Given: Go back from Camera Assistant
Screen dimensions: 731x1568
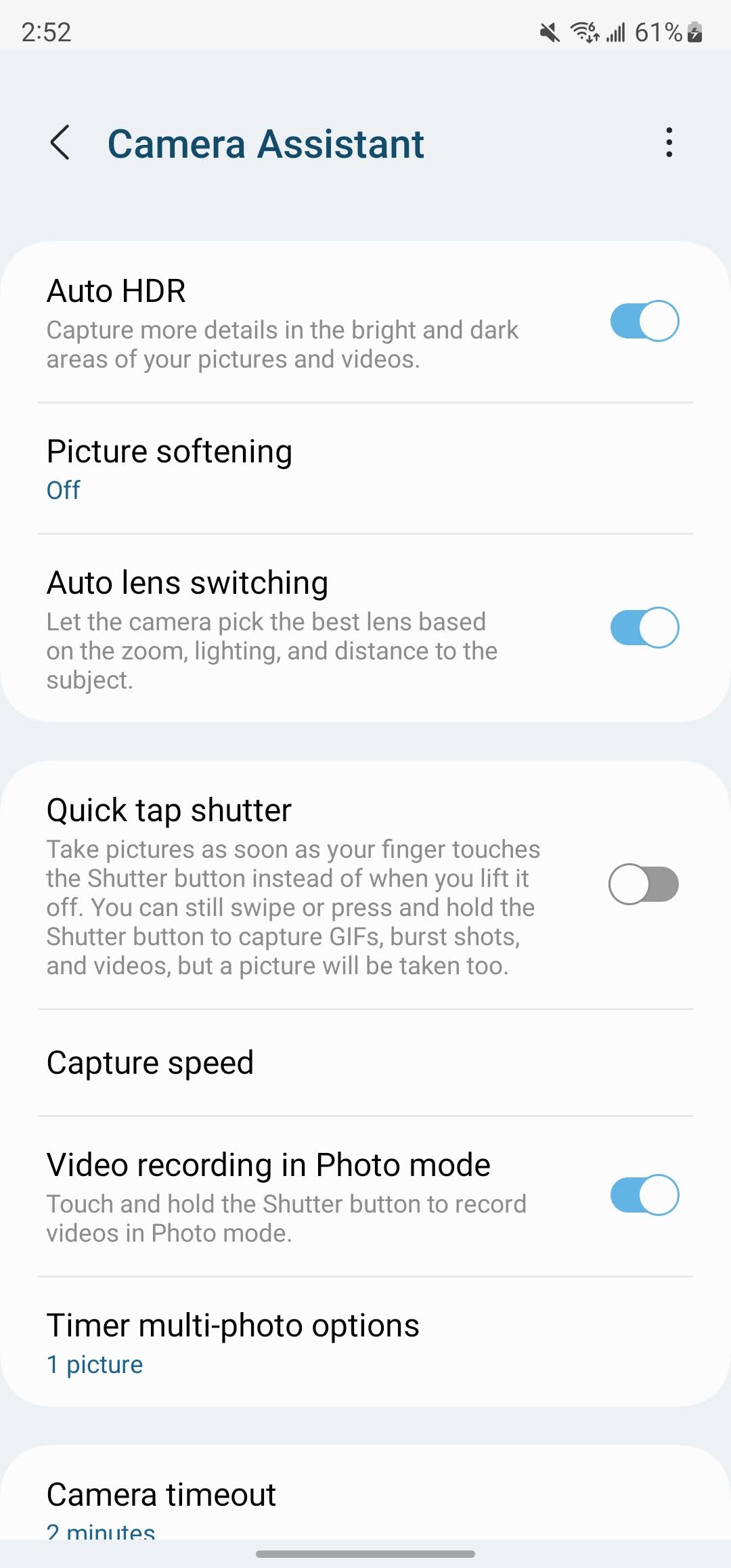Looking at the screenshot, I should tap(60, 143).
